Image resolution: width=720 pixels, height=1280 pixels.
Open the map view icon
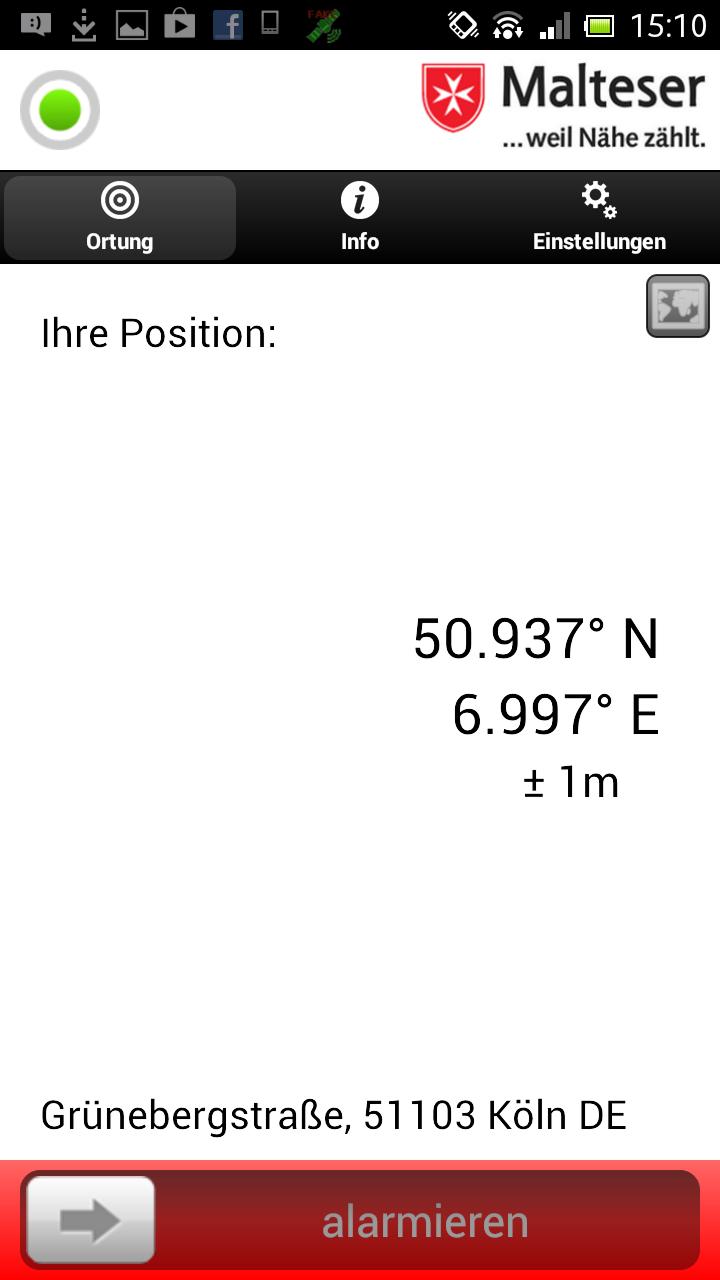point(678,306)
